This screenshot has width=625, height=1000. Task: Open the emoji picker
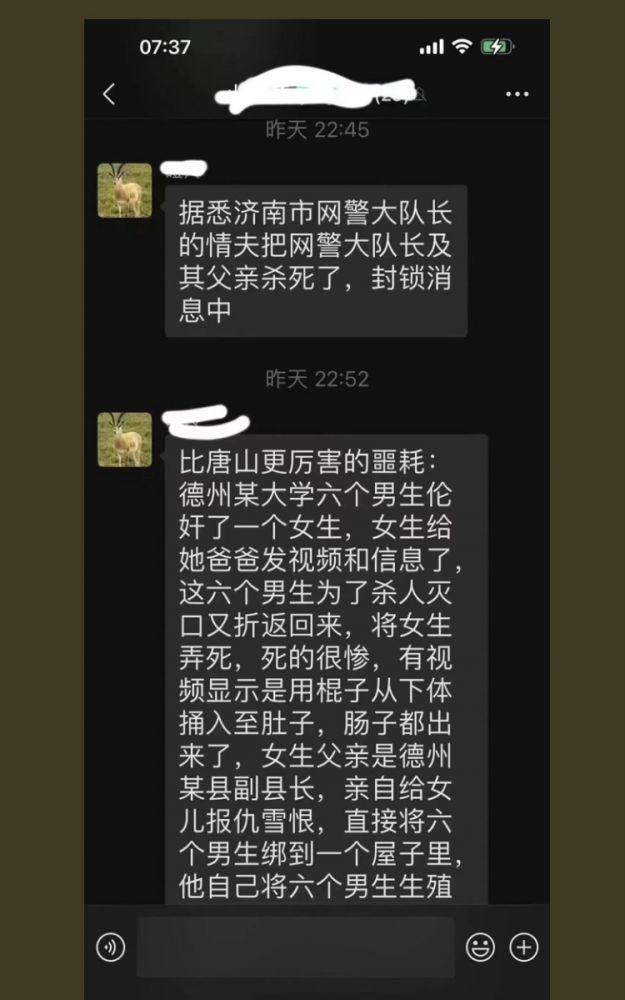tap(480, 947)
